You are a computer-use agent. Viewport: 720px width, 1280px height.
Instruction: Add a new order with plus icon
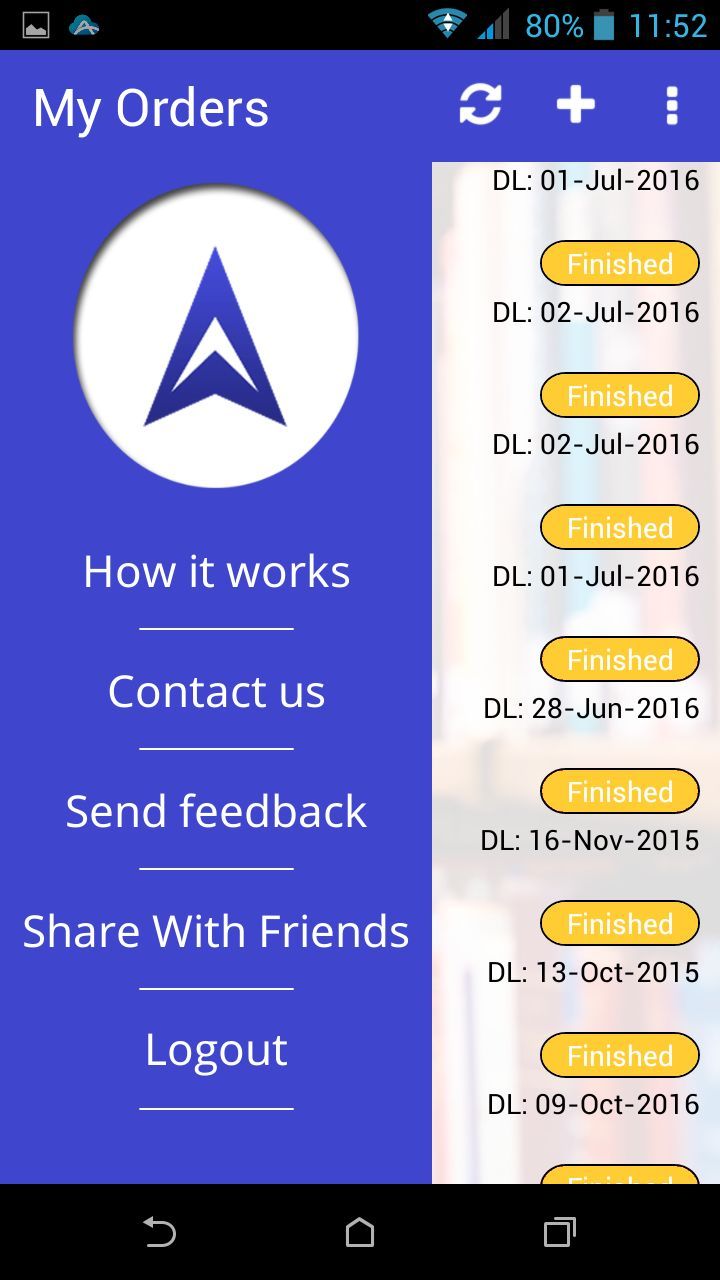576,105
